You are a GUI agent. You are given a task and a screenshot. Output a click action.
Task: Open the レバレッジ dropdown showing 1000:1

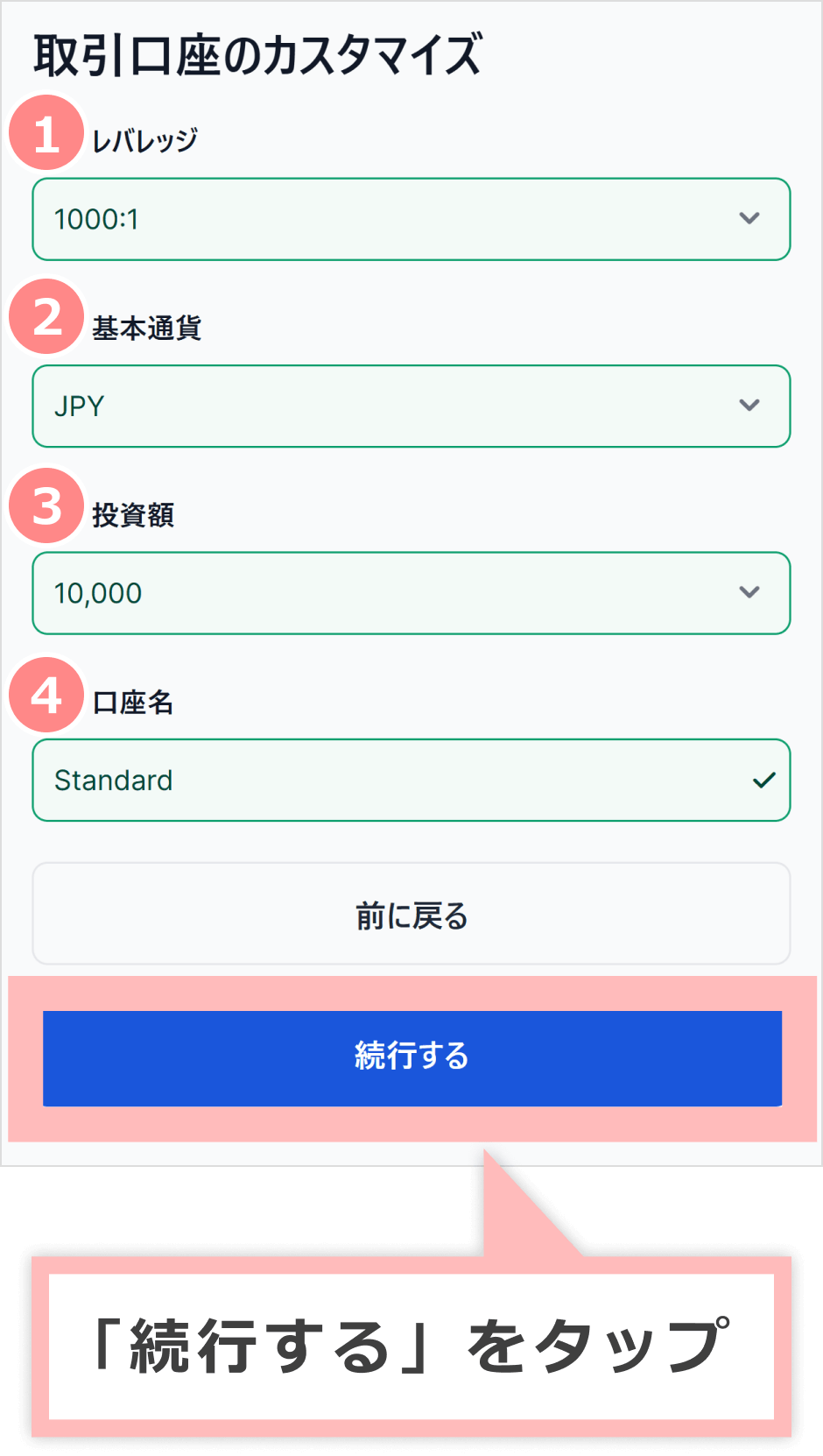click(411, 219)
